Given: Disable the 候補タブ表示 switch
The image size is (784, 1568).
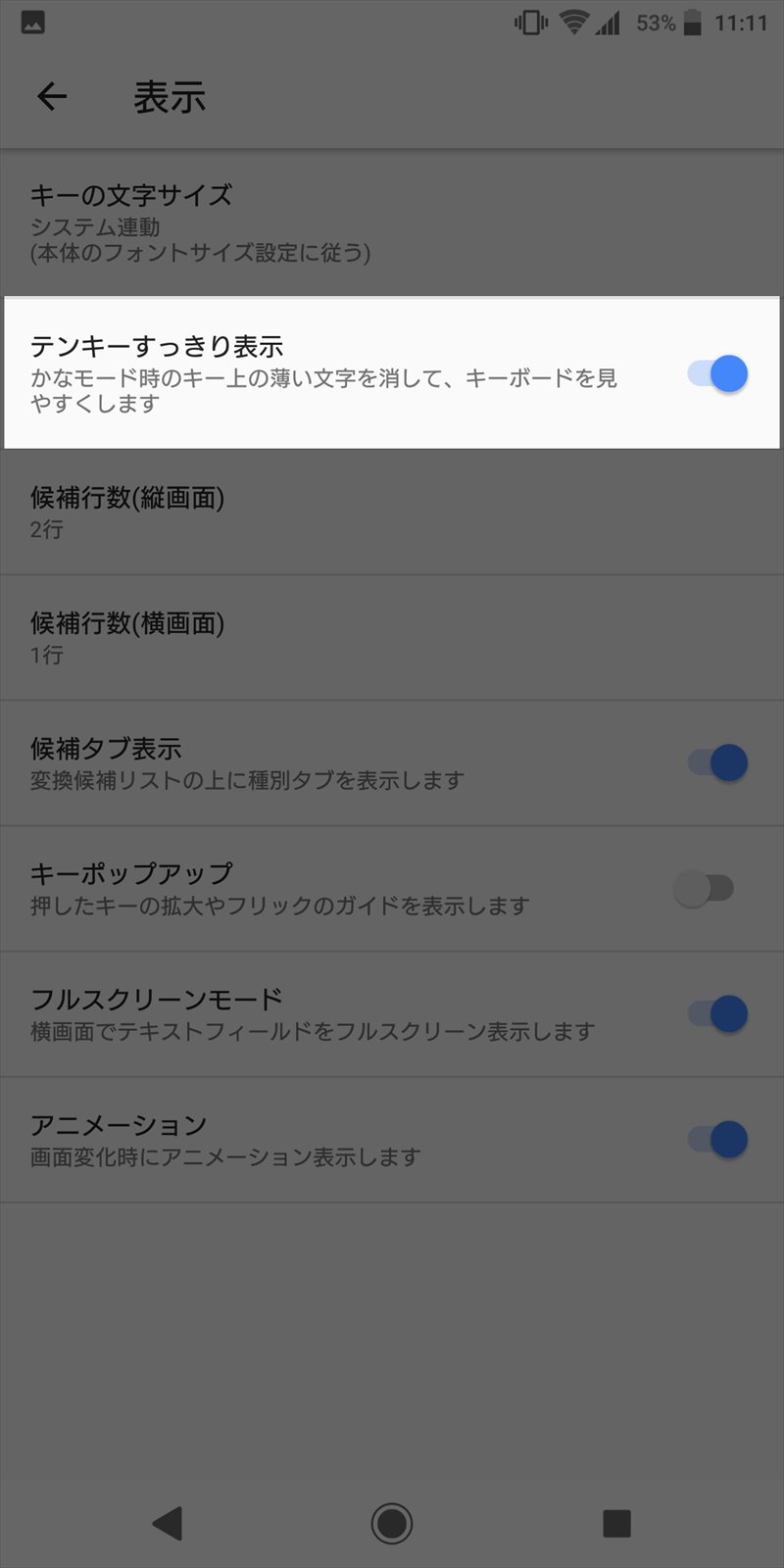Looking at the screenshot, I should [x=718, y=762].
